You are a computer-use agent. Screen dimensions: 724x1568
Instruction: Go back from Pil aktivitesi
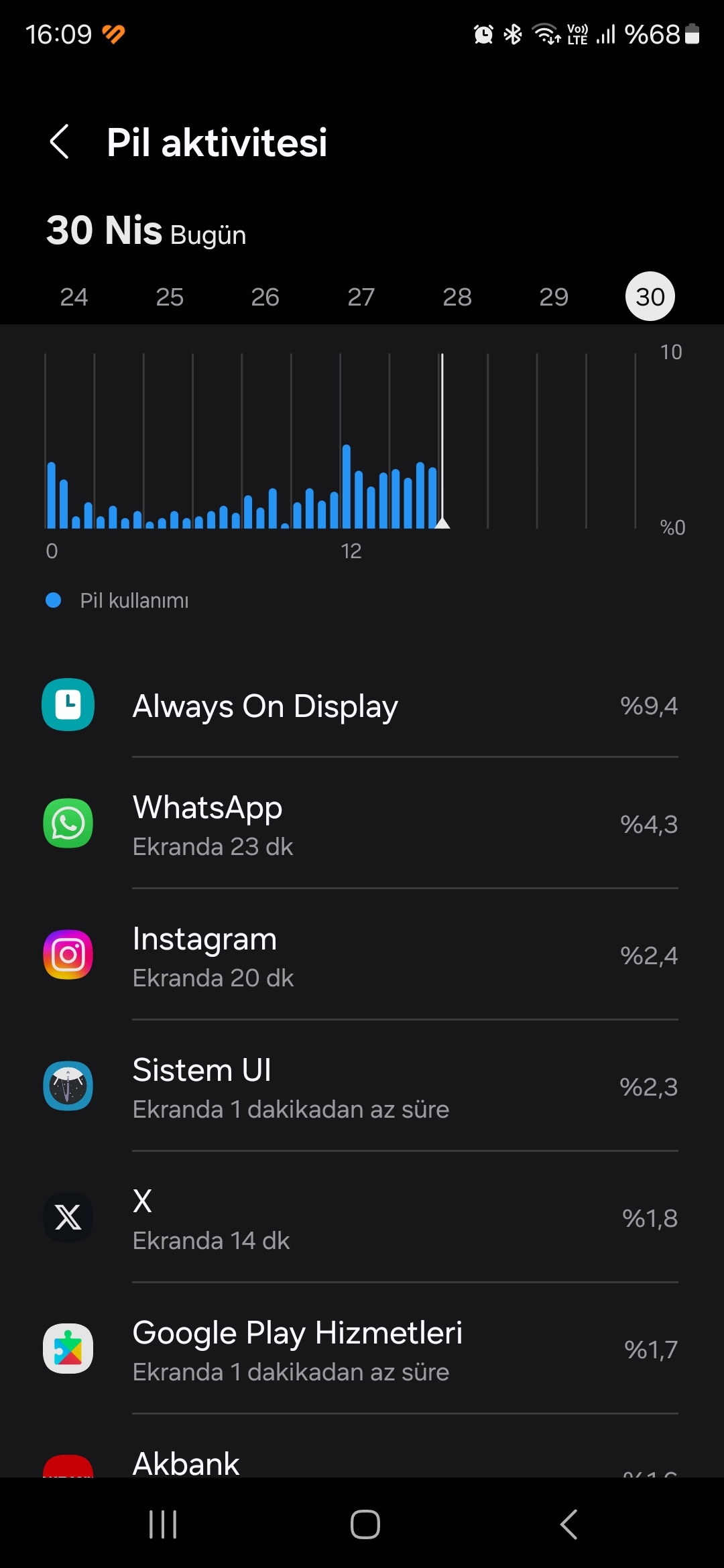60,142
